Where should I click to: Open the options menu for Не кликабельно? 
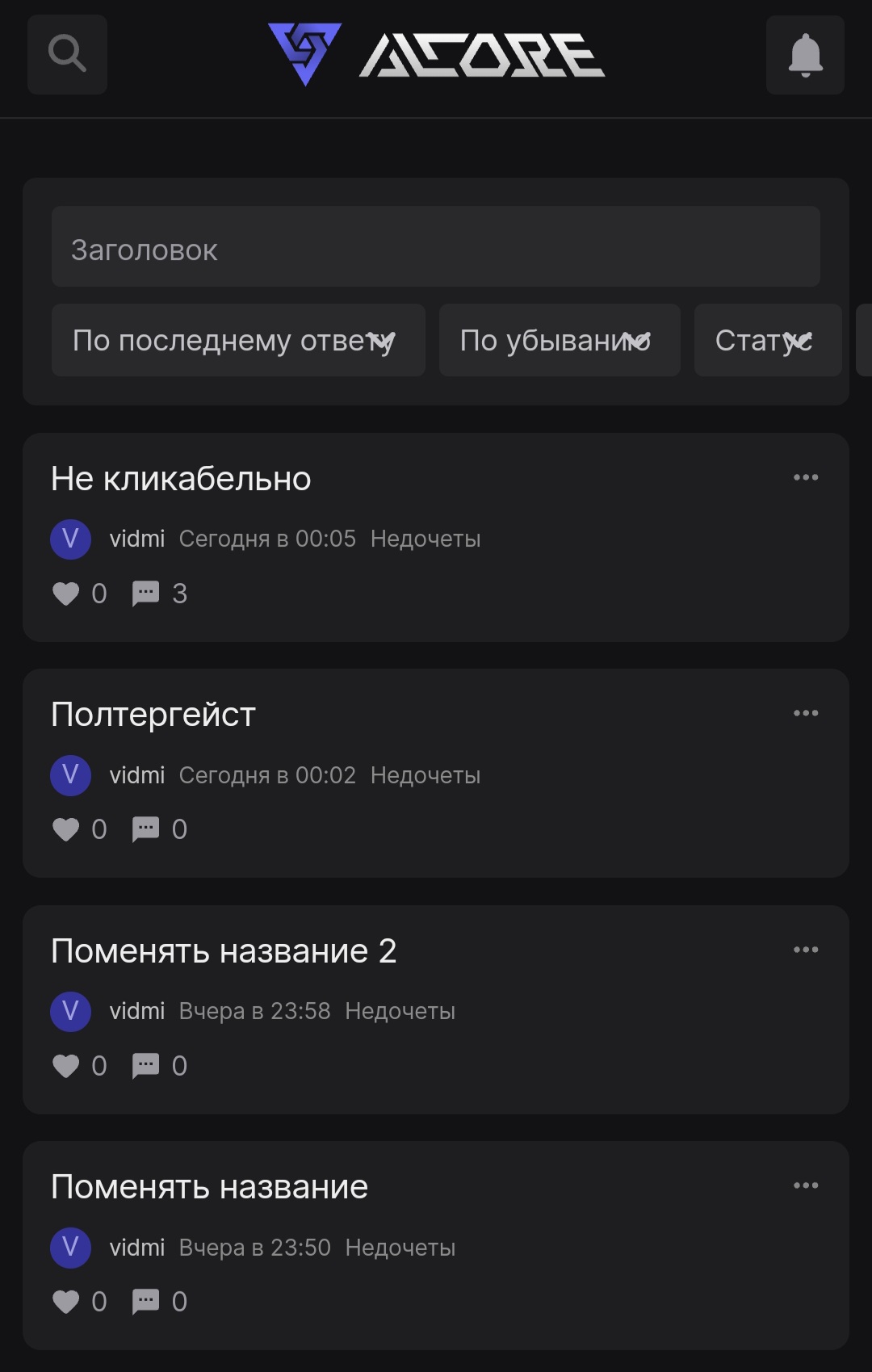805,477
